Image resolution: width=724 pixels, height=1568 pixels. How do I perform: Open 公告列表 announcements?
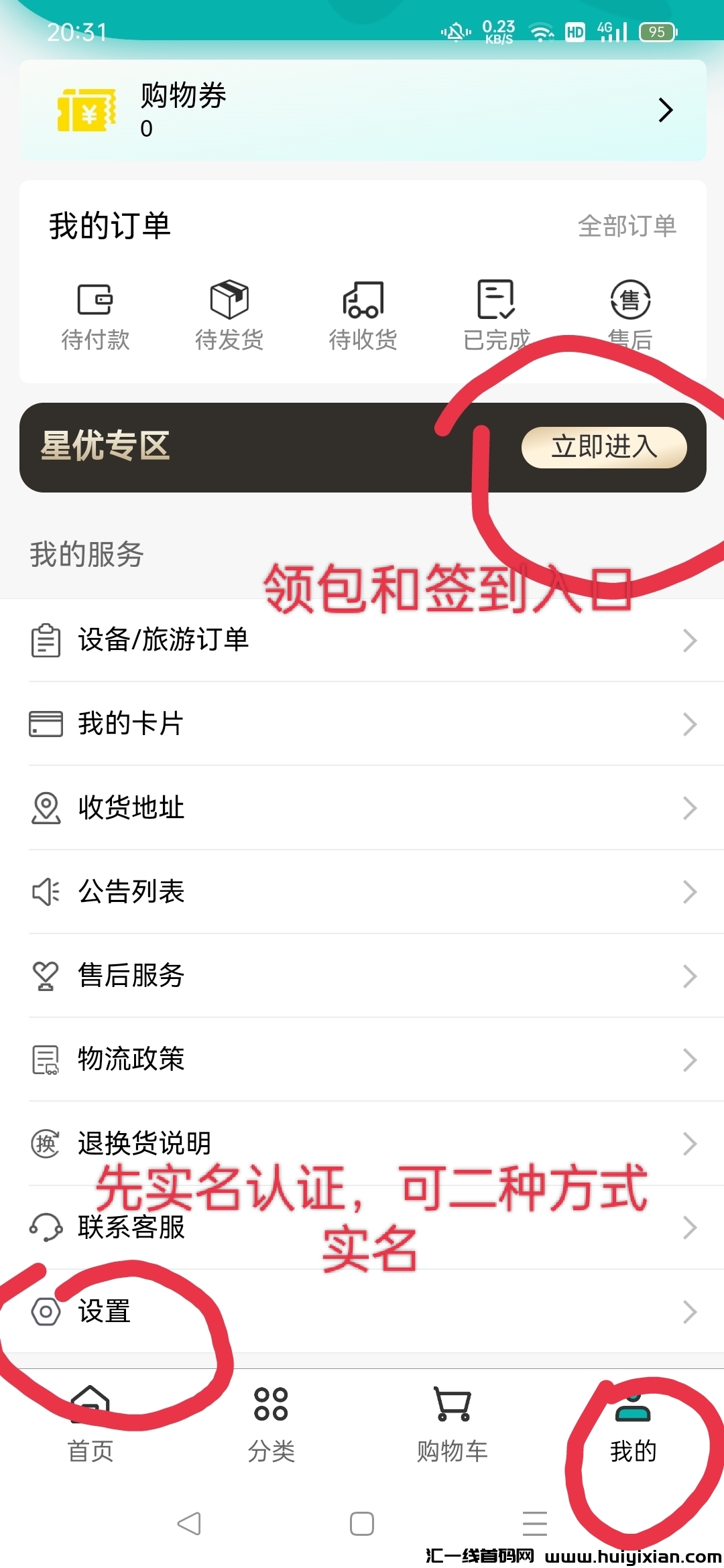362,891
